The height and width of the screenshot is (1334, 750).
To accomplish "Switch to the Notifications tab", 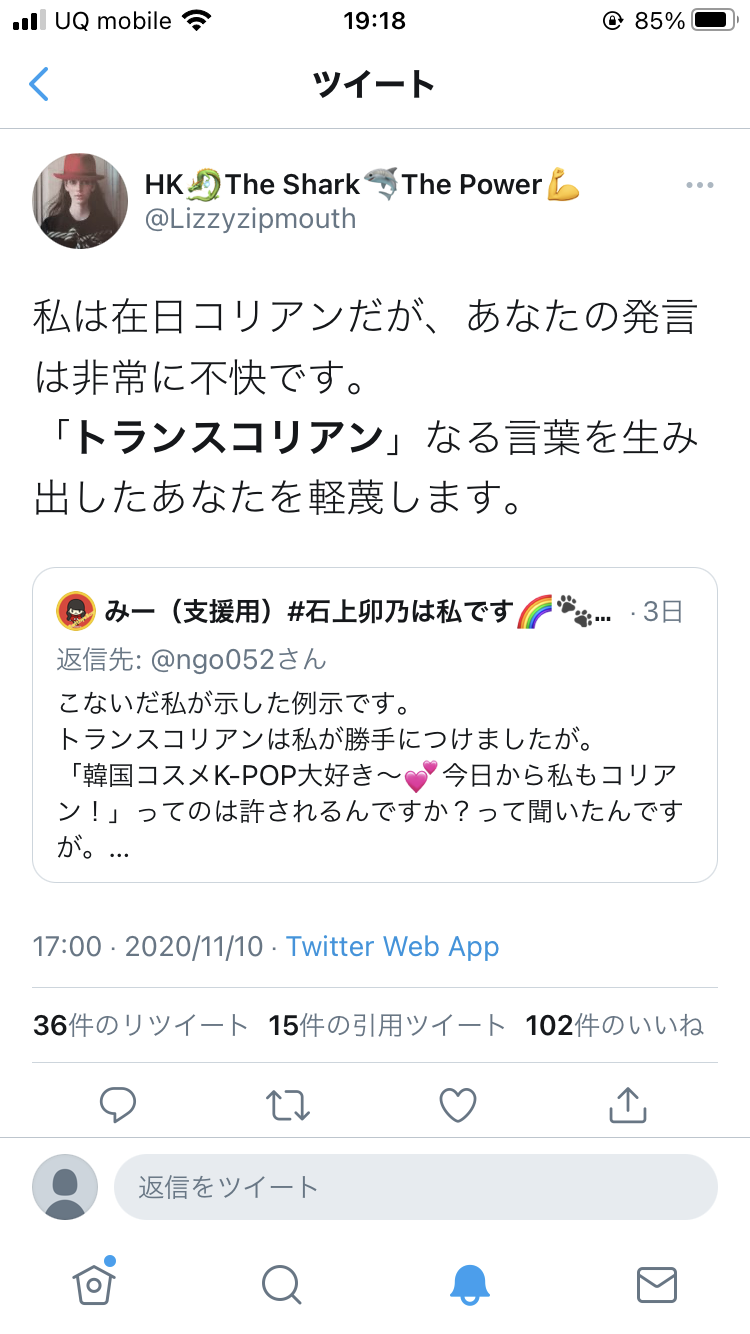I will click(x=469, y=1284).
